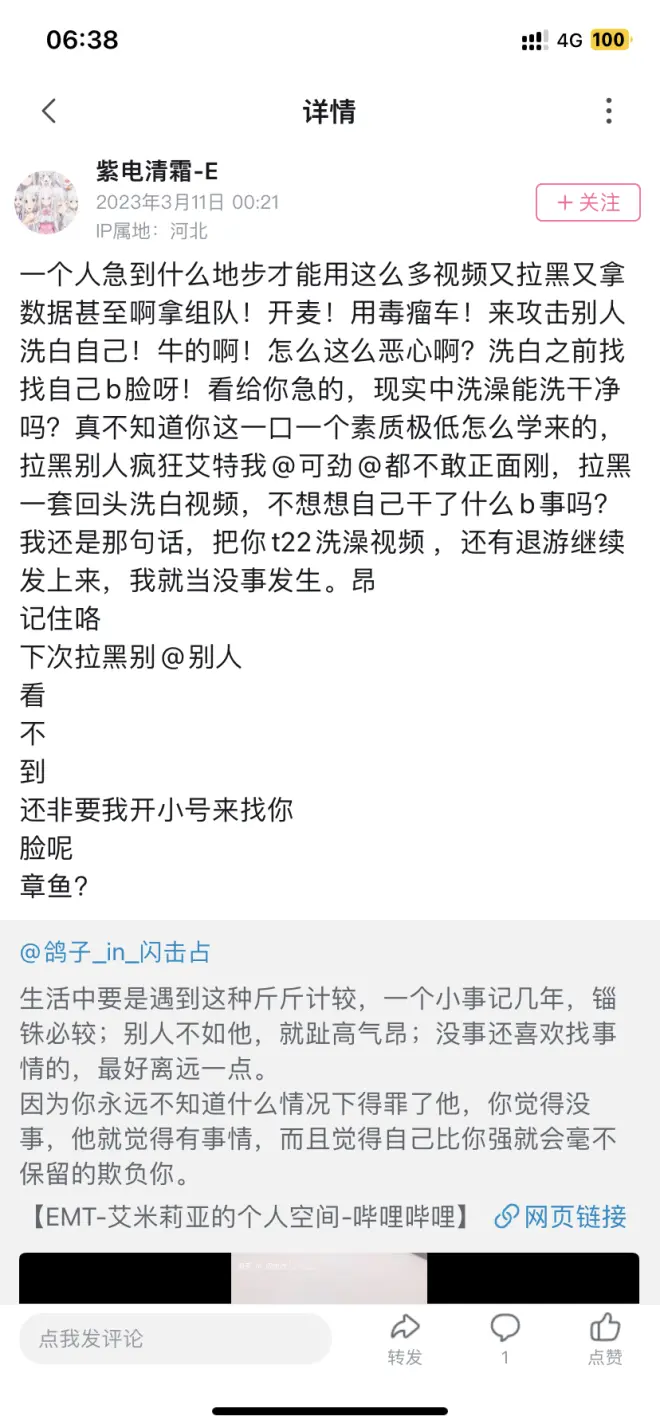This screenshot has width=660, height=1428.
Task: Repost this post via 转发
Action: point(405,1339)
